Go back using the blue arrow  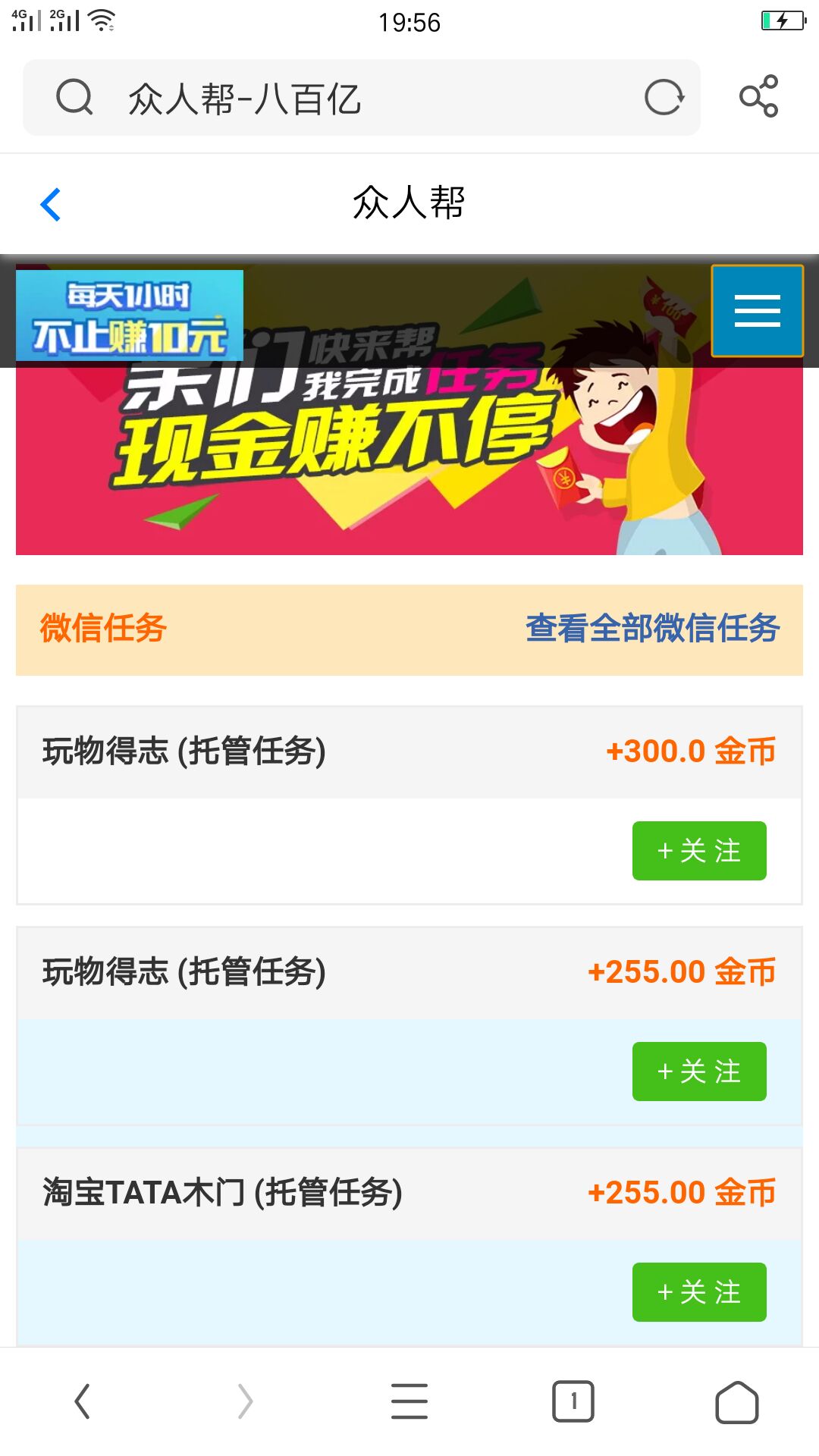click(51, 205)
